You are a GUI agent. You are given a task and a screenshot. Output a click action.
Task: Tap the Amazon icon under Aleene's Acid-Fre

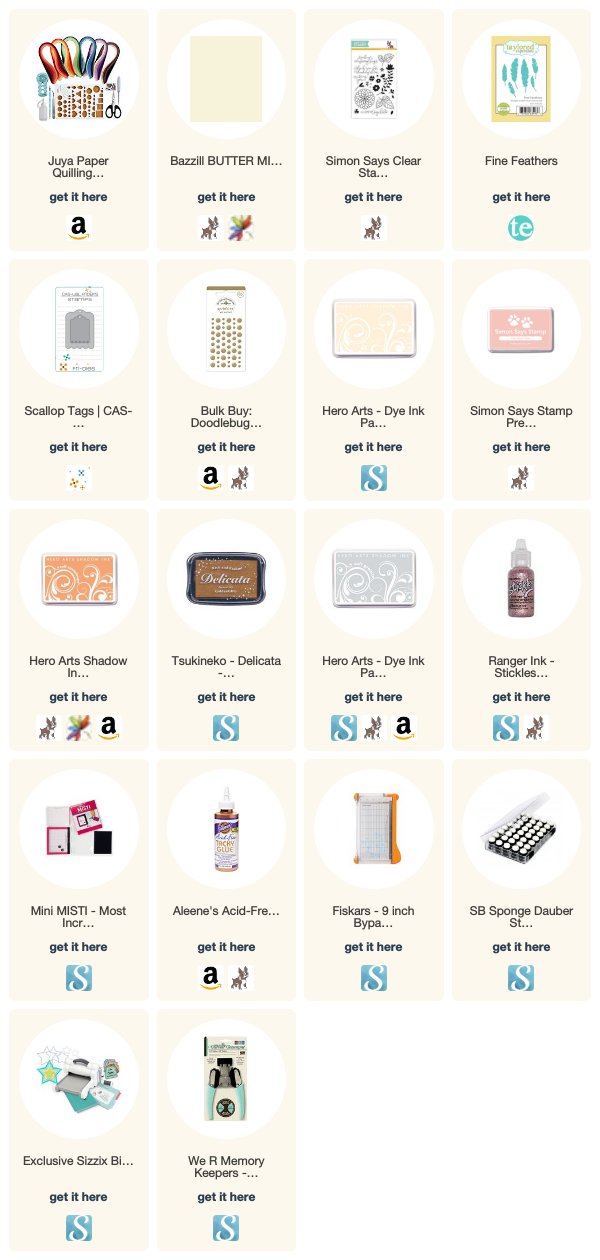point(211,978)
